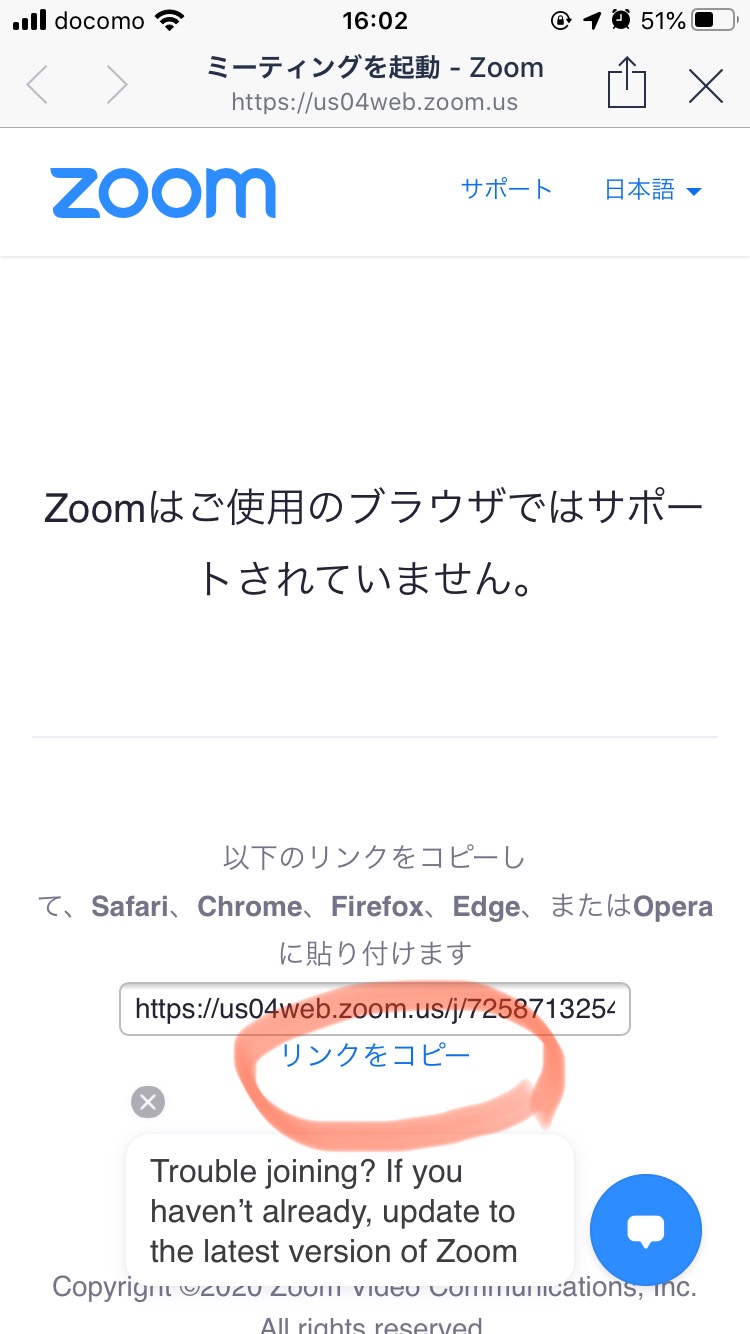The height and width of the screenshot is (1334, 750).
Task: Expand the 日本語 language dropdown
Action: [653, 190]
